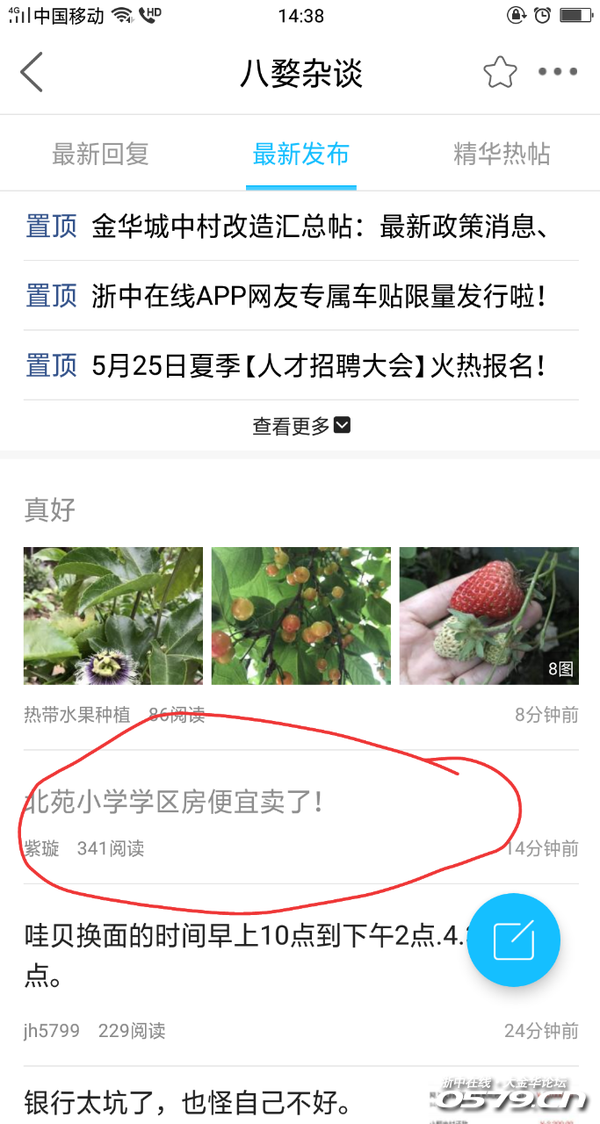
Task: Compose a new post with the blue button
Action: tap(514, 940)
